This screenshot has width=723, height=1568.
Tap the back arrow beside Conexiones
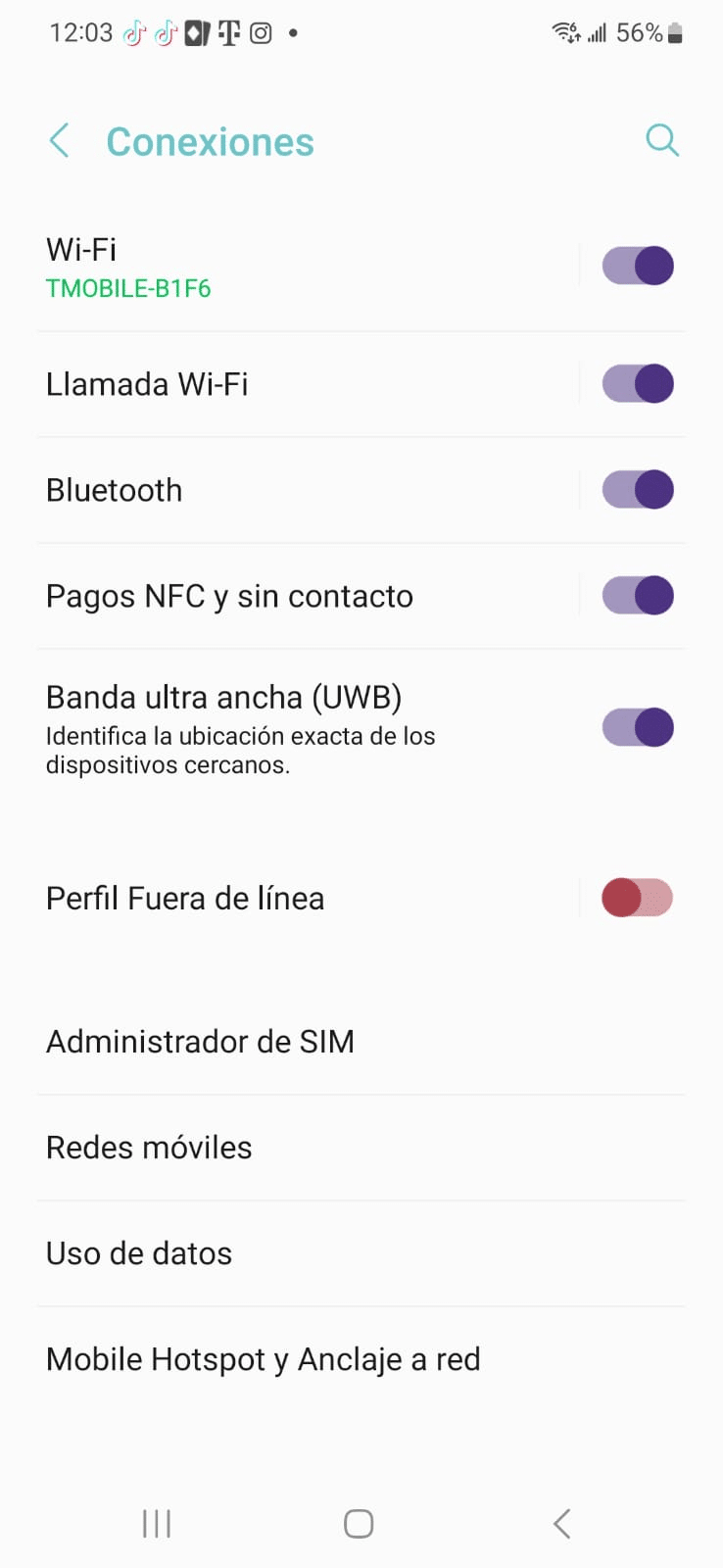coord(59,140)
